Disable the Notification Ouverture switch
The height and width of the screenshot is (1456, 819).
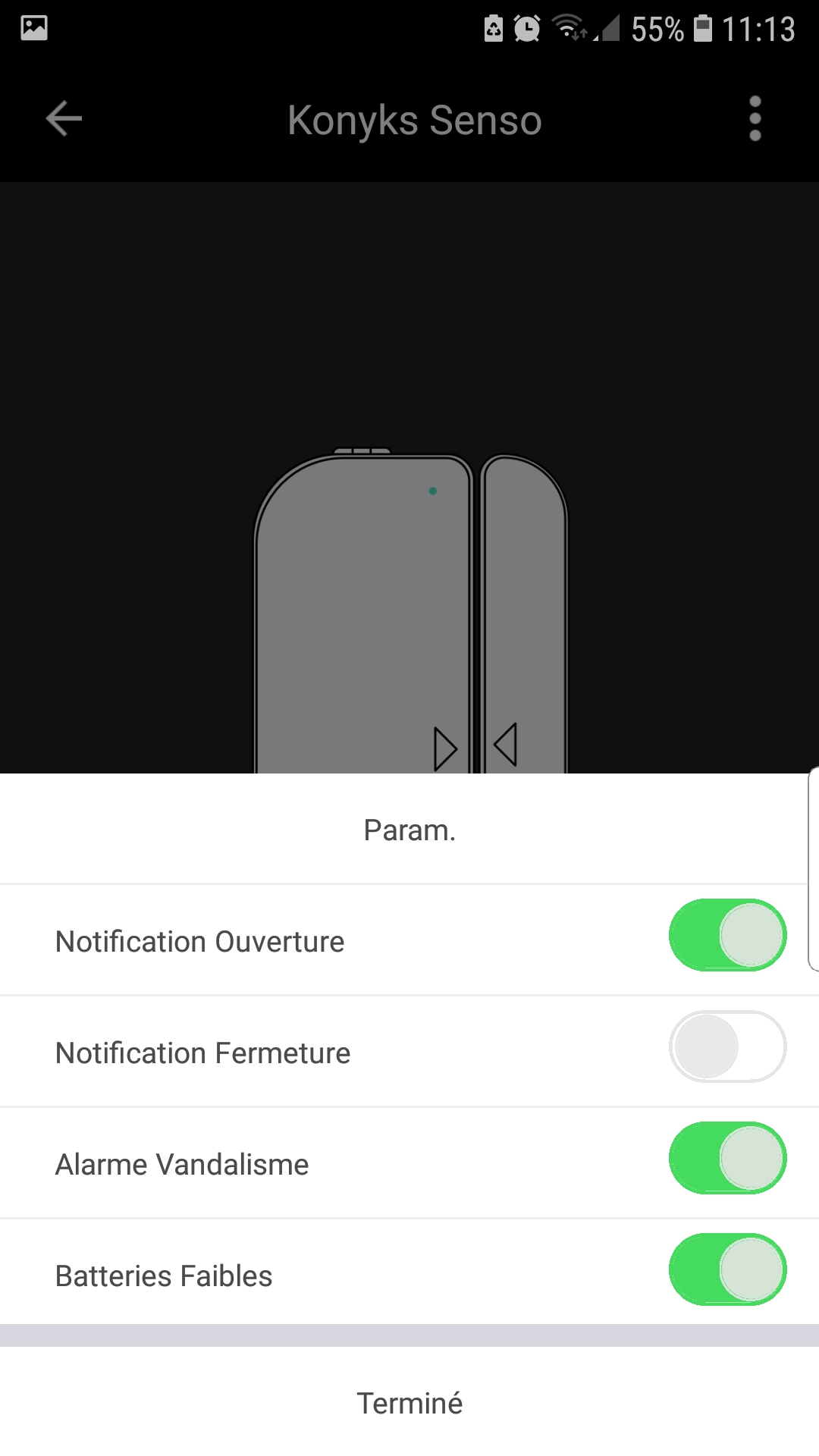(x=727, y=935)
